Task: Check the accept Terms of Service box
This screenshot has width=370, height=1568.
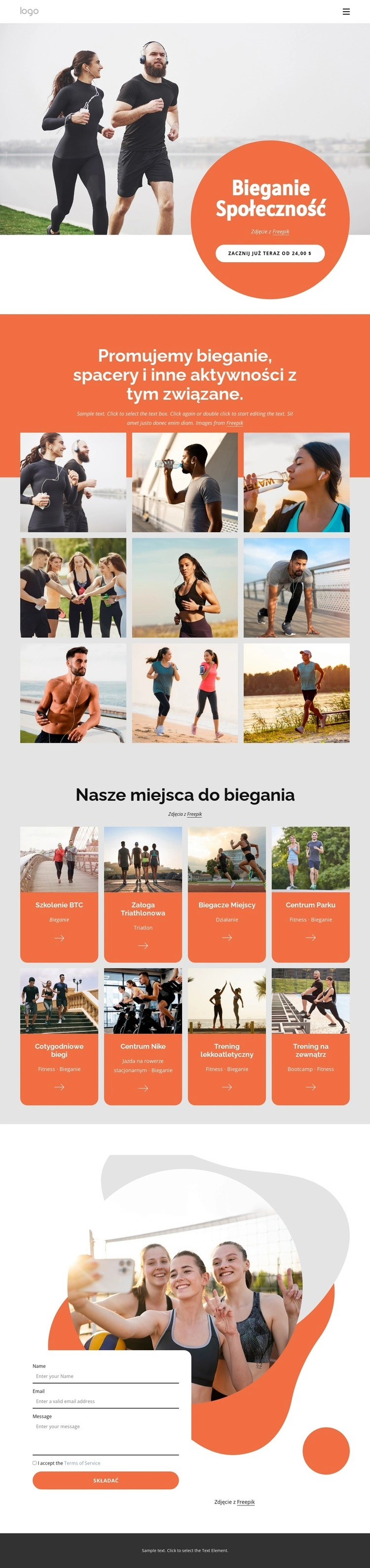Action: tap(34, 1464)
